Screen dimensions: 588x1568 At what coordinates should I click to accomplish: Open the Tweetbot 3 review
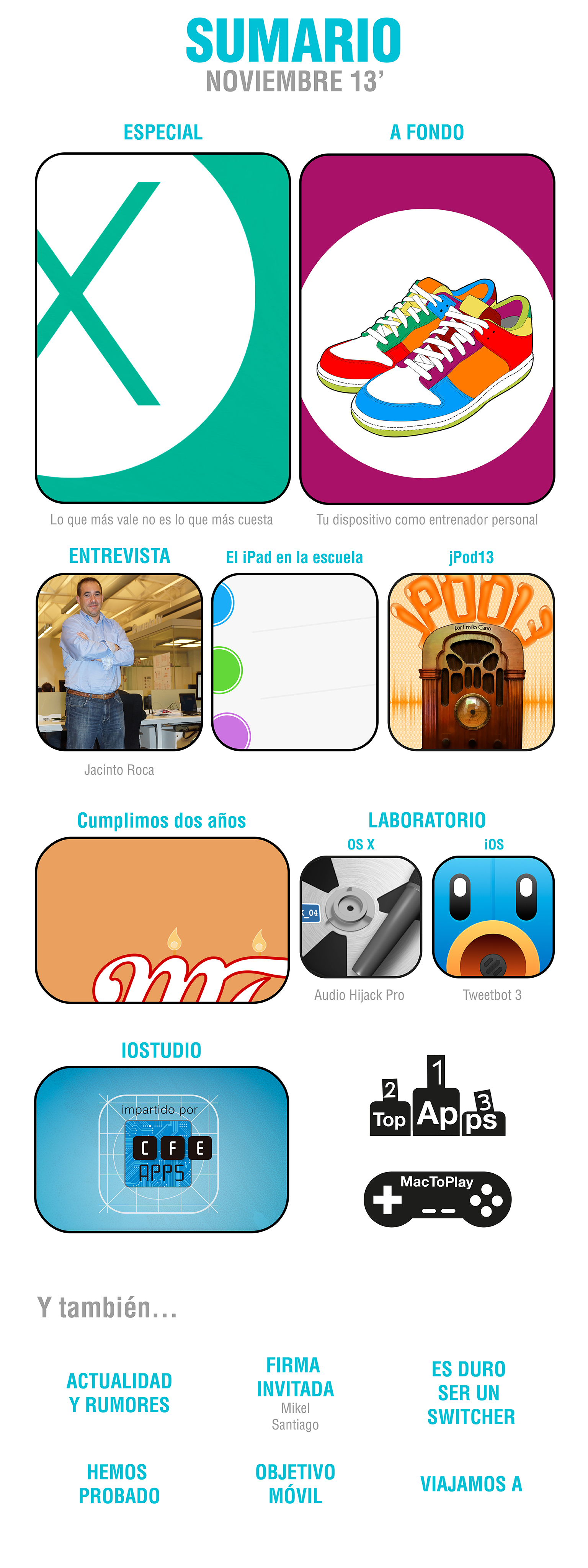(493, 917)
